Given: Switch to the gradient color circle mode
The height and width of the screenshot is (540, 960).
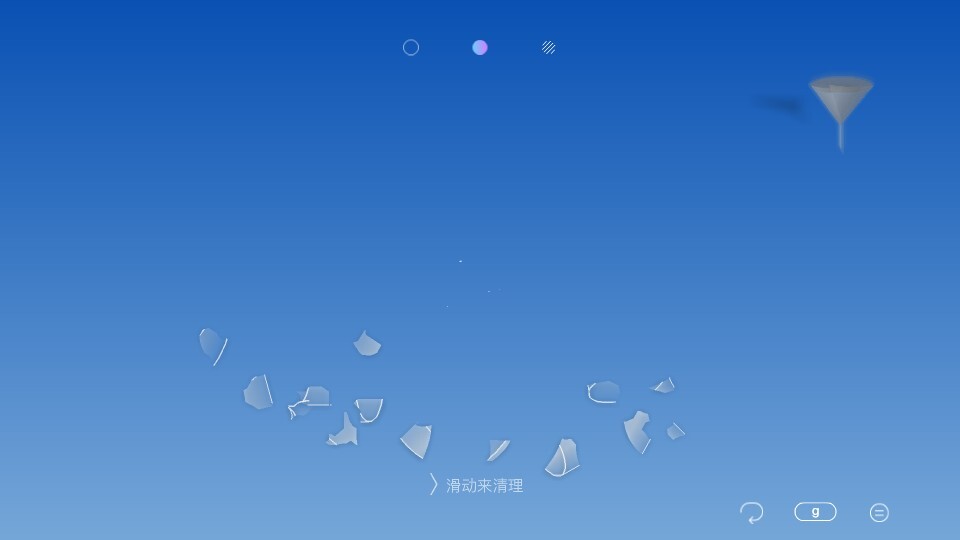Looking at the screenshot, I should tap(480, 47).
